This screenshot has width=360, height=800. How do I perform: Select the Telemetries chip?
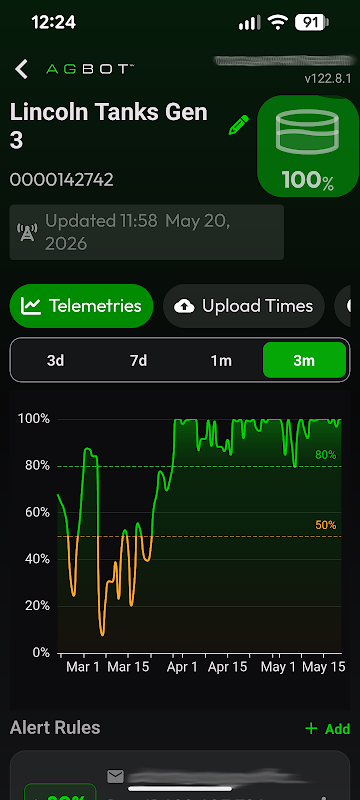(82, 306)
